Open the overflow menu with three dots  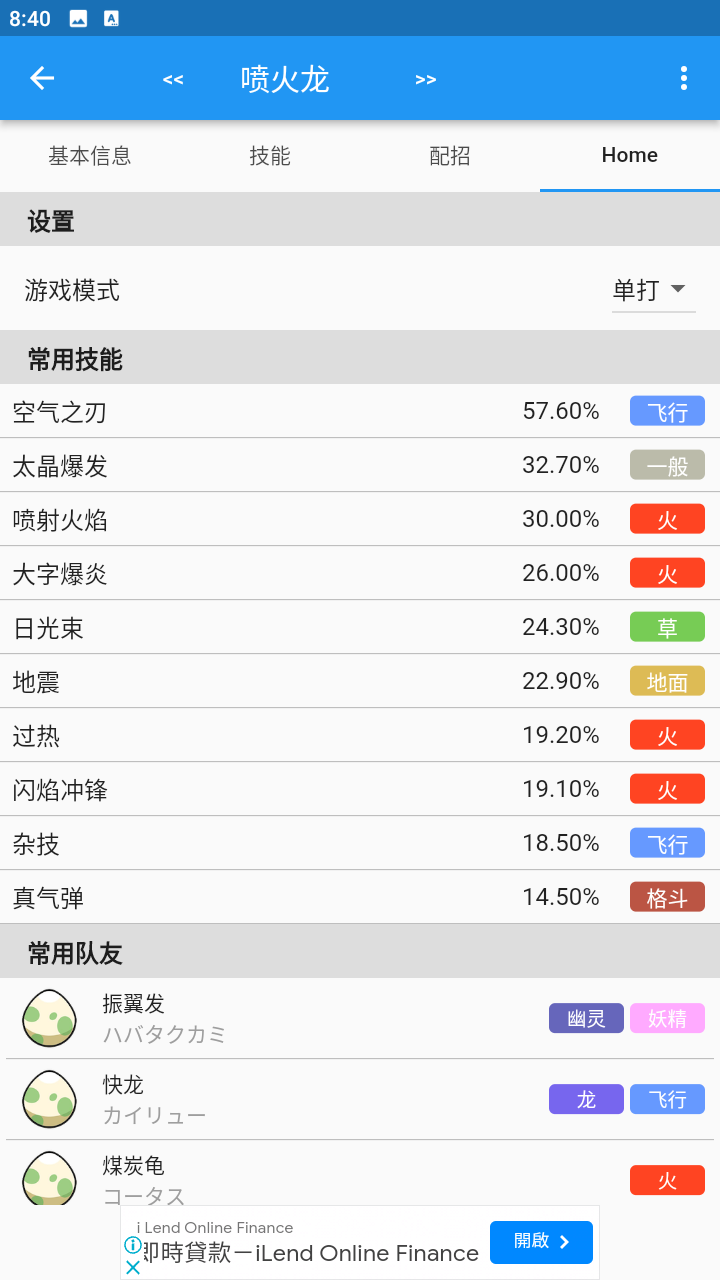click(684, 77)
